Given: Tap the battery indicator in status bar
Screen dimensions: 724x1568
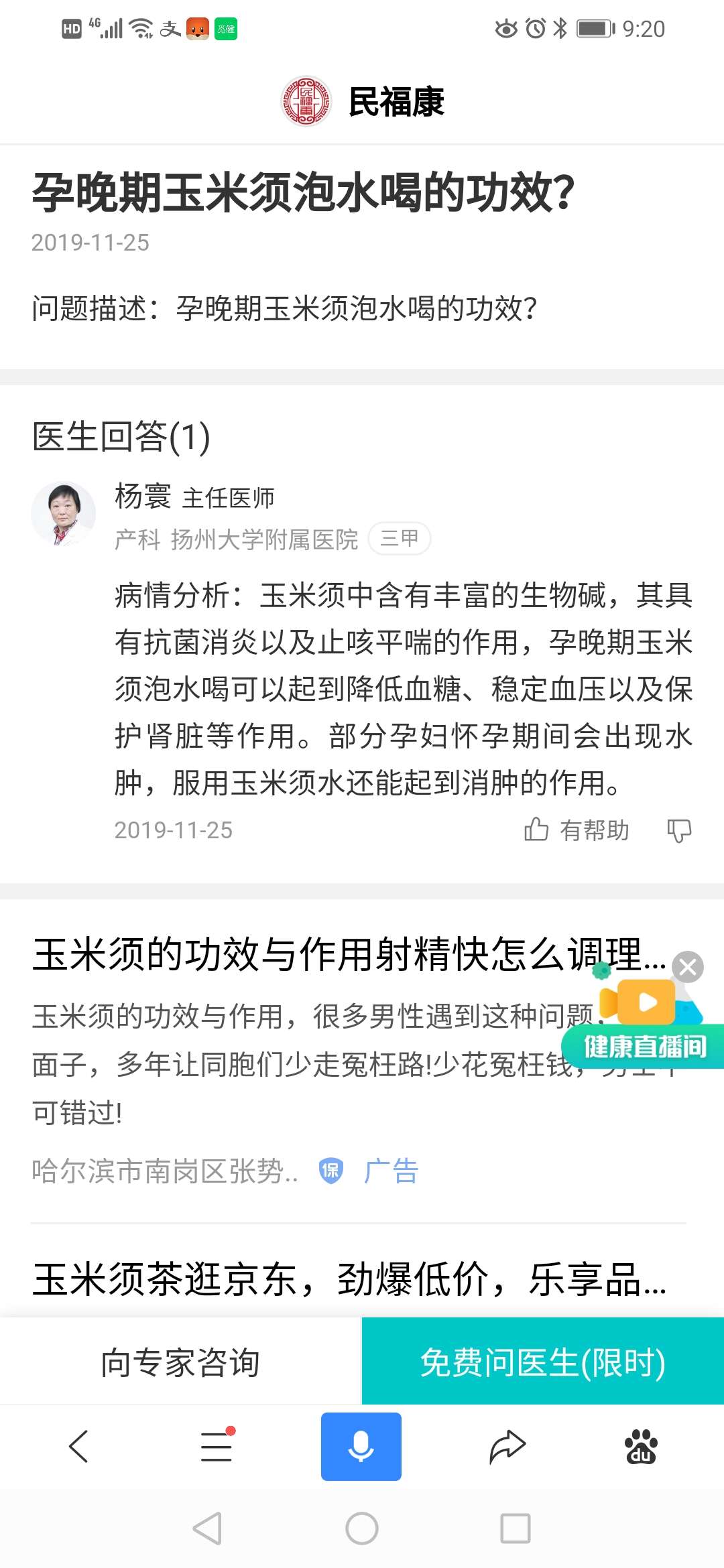Looking at the screenshot, I should coord(593,29).
